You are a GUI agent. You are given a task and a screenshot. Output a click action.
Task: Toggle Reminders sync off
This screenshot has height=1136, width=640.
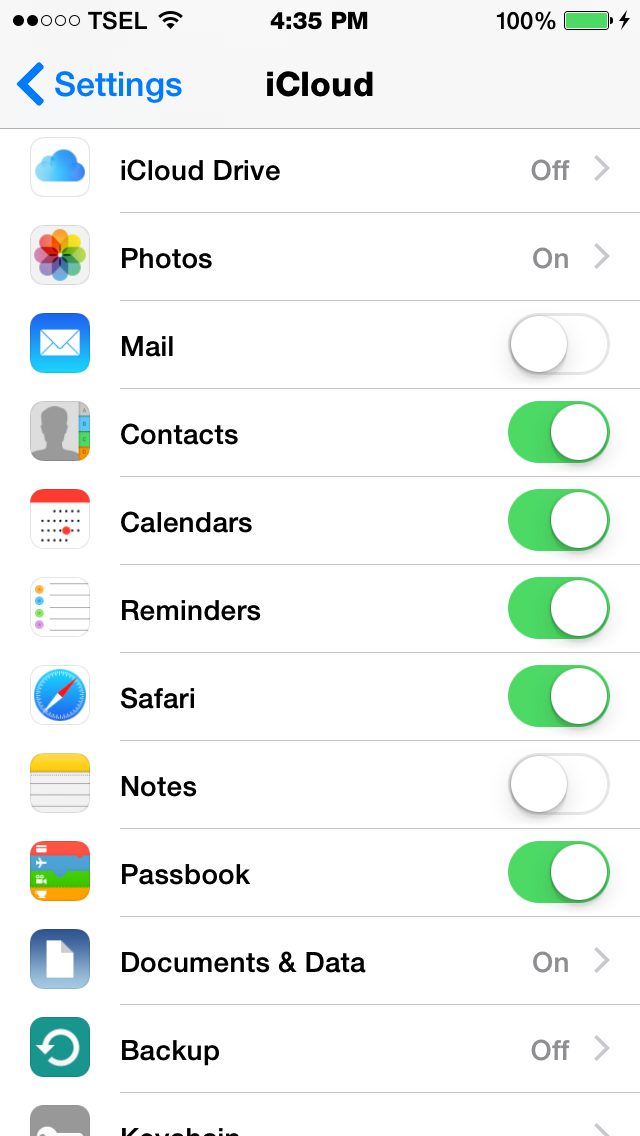point(559,609)
